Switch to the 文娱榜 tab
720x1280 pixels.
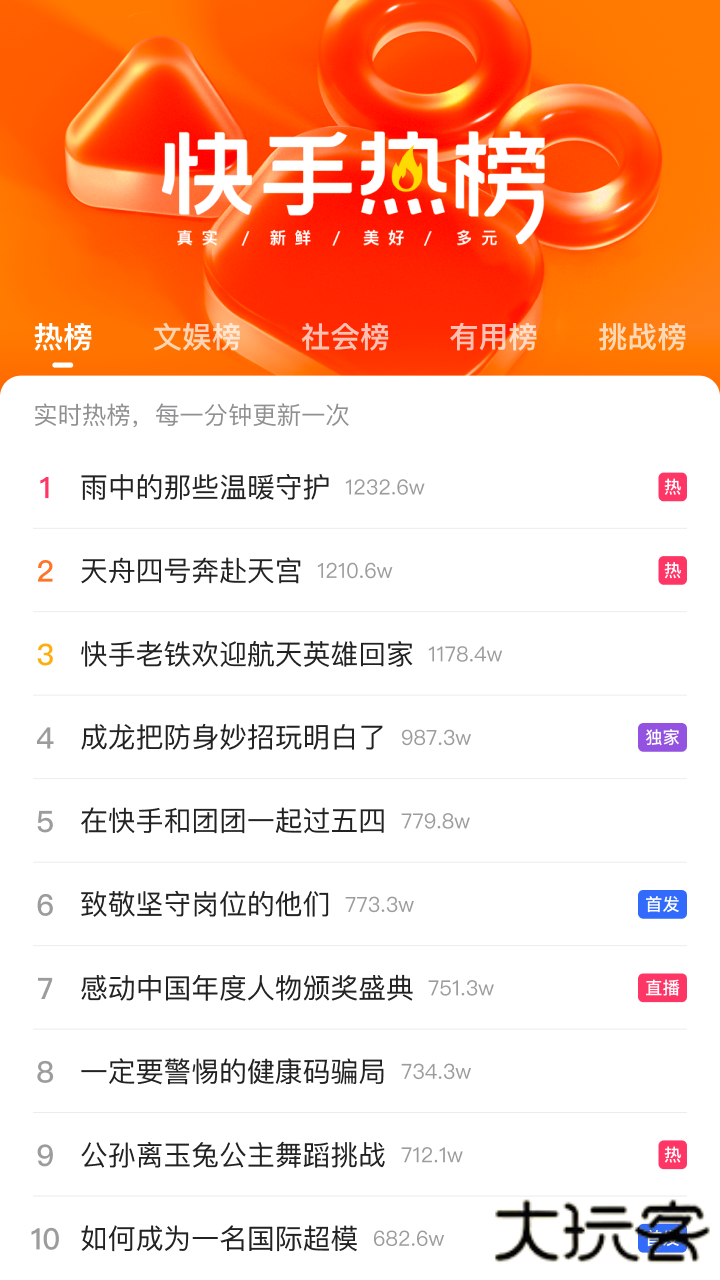197,338
